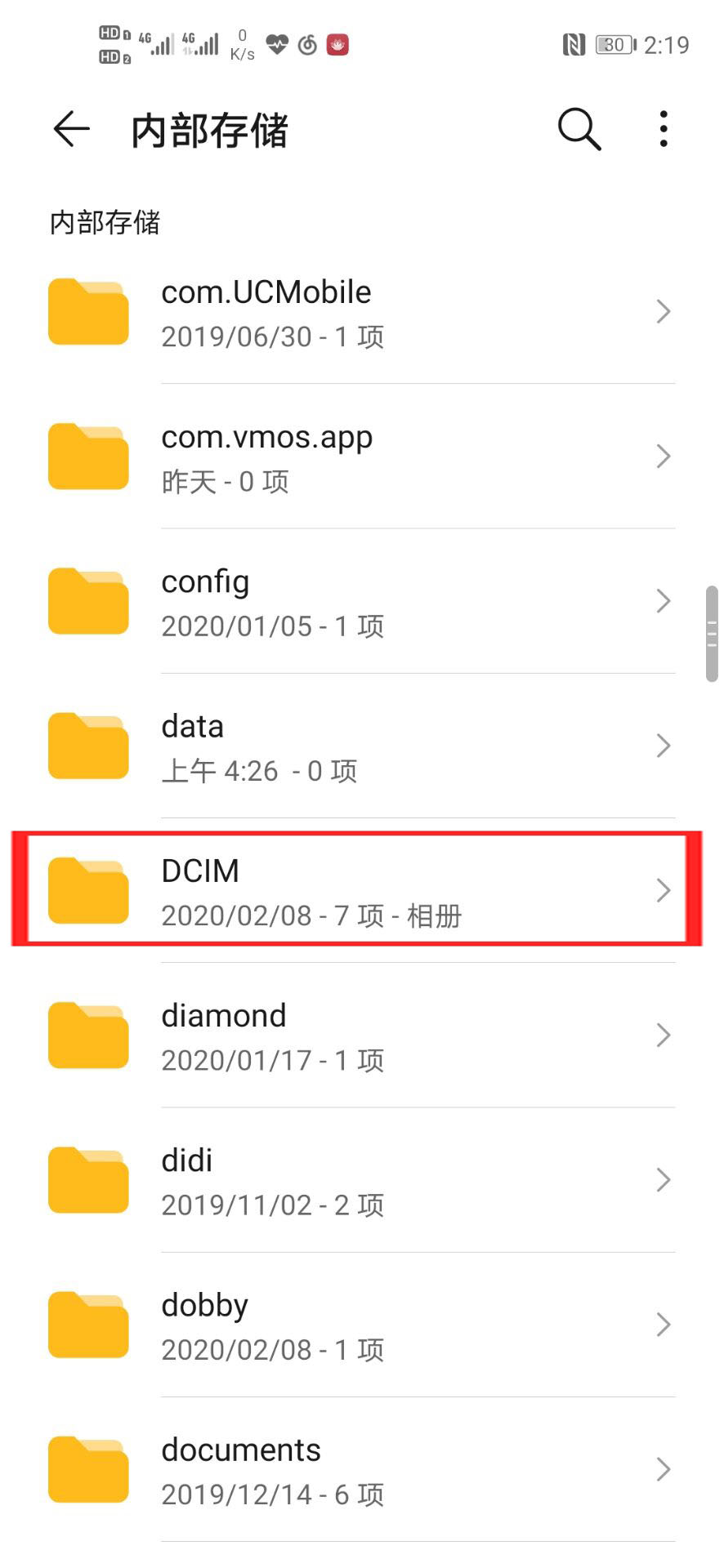This screenshot has height=1568, width=724.
Task: Open the com.vmos.app folder entry
Action: [x=327, y=456]
